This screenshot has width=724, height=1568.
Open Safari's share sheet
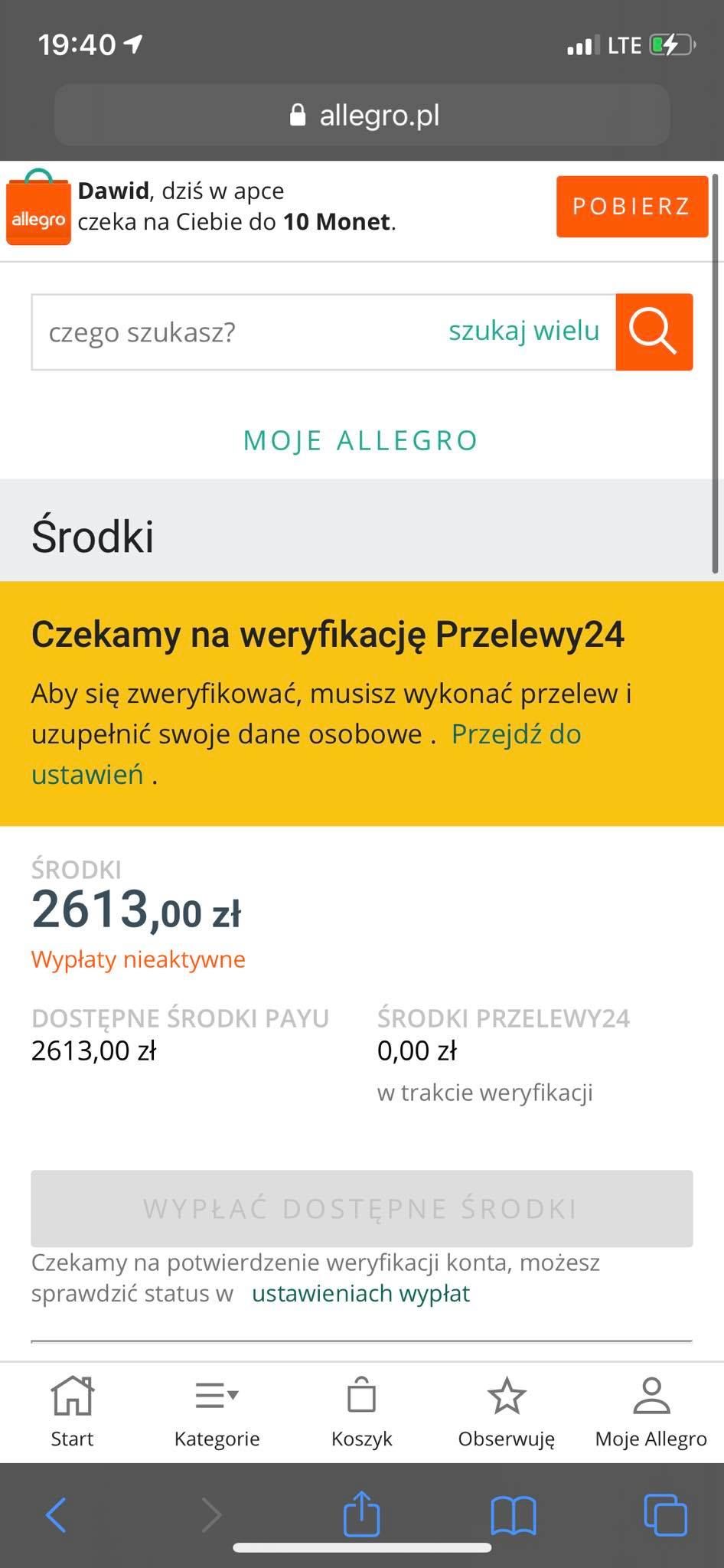tap(361, 1514)
